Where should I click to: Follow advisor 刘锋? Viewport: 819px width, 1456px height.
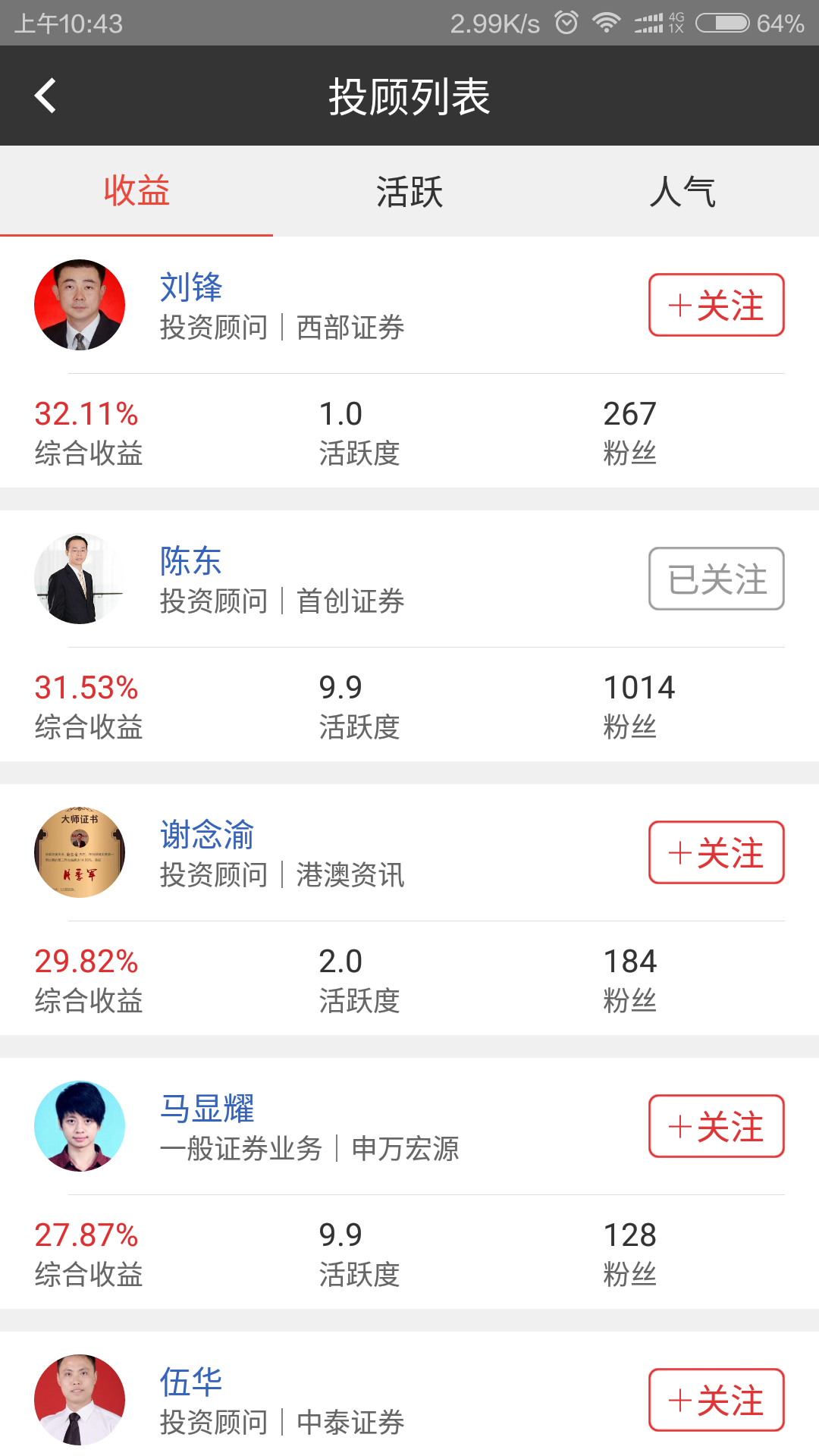715,305
